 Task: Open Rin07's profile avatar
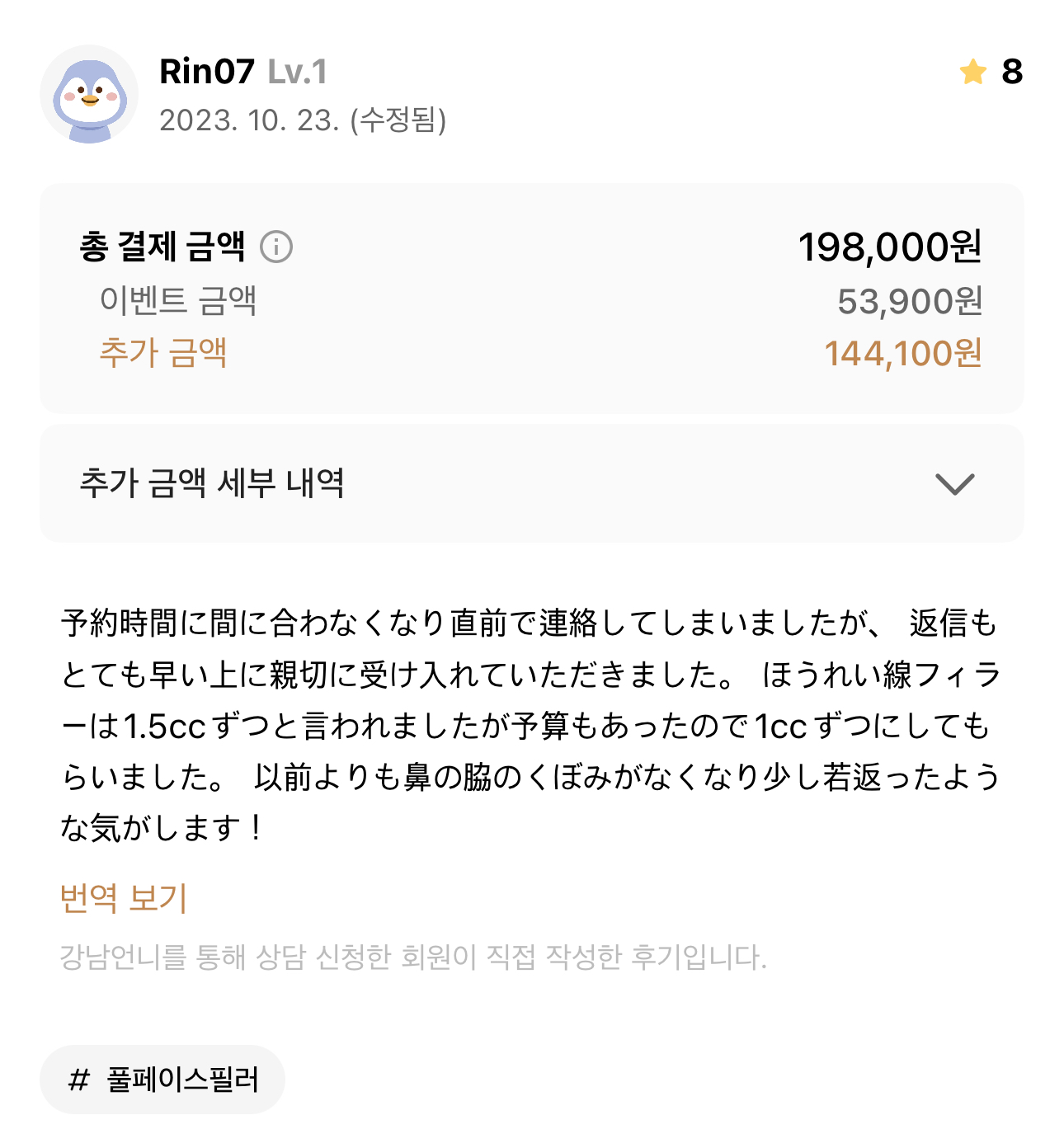click(89, 94)
